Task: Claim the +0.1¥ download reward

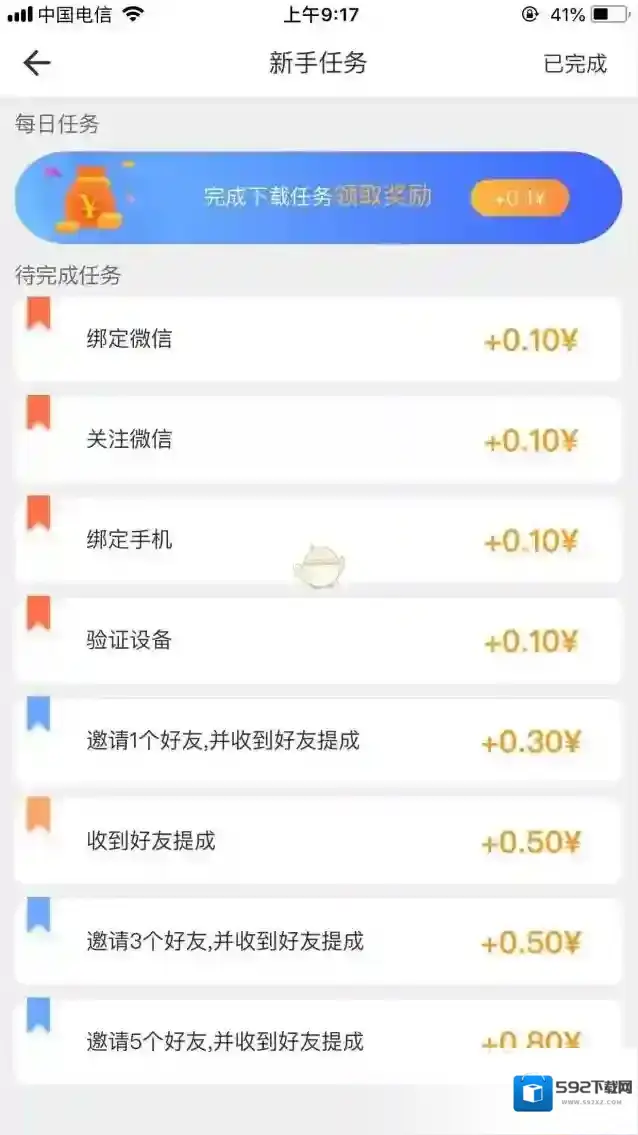Action: (x=519, y=198)
